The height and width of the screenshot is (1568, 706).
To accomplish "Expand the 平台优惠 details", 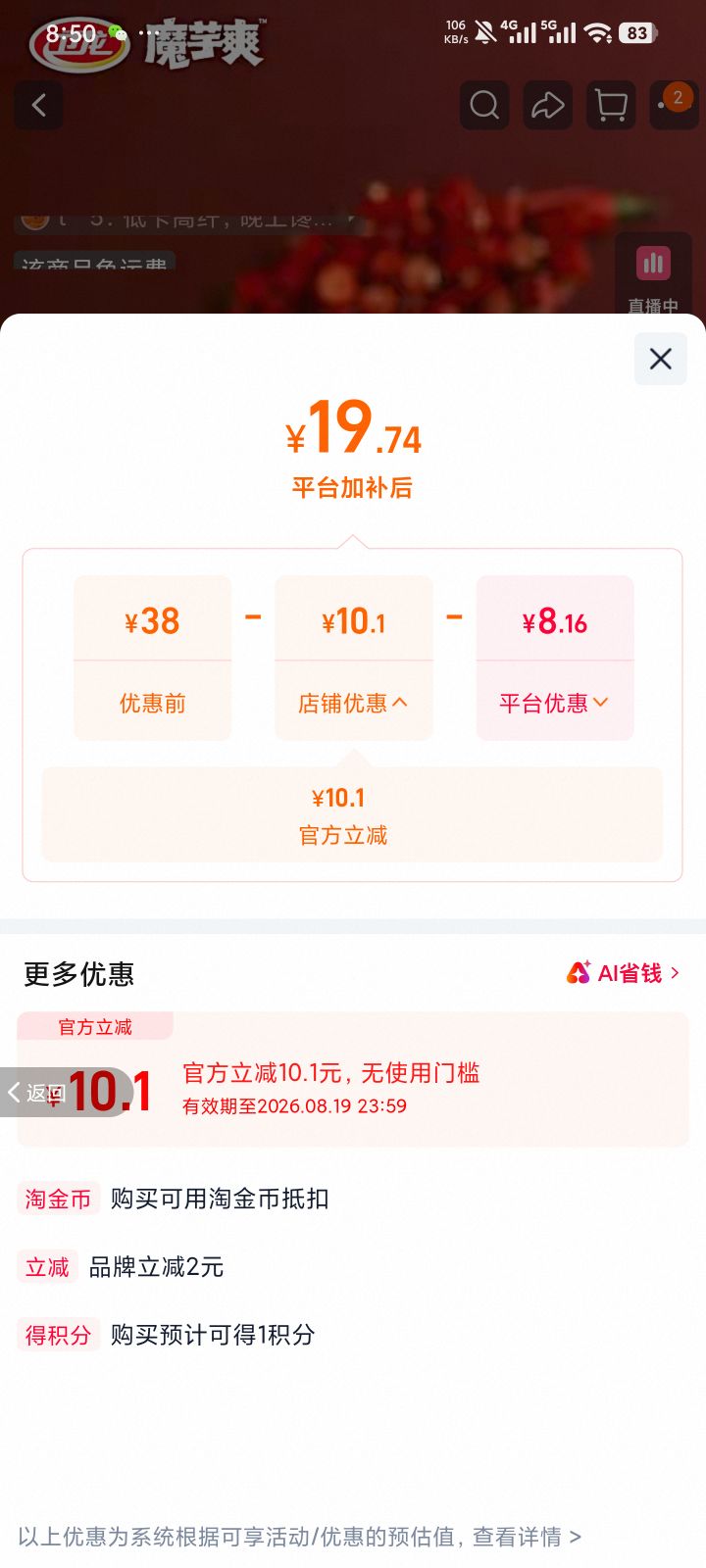I will click(555, 703).
